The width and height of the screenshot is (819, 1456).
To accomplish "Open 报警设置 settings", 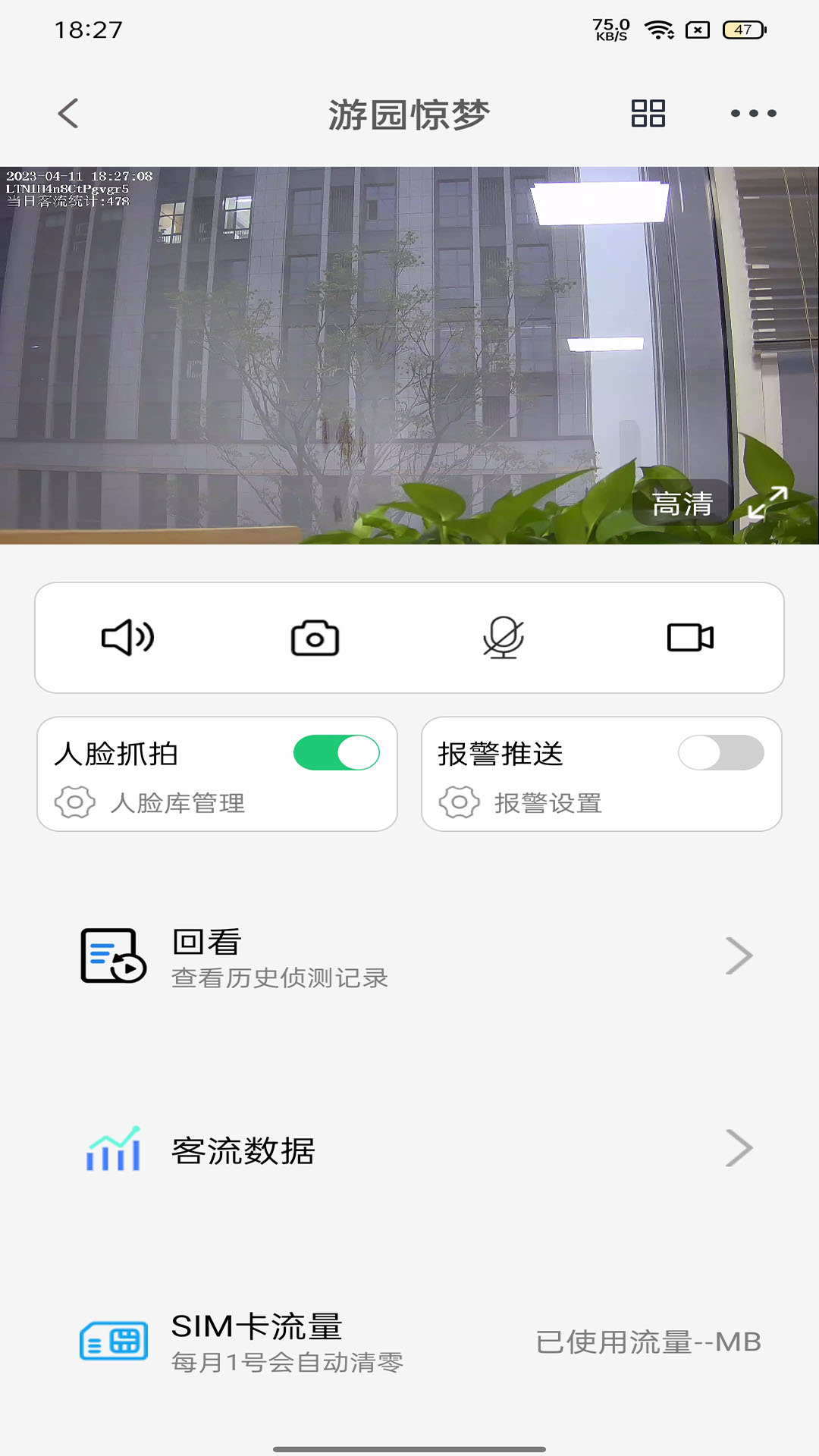I will 520,803.
